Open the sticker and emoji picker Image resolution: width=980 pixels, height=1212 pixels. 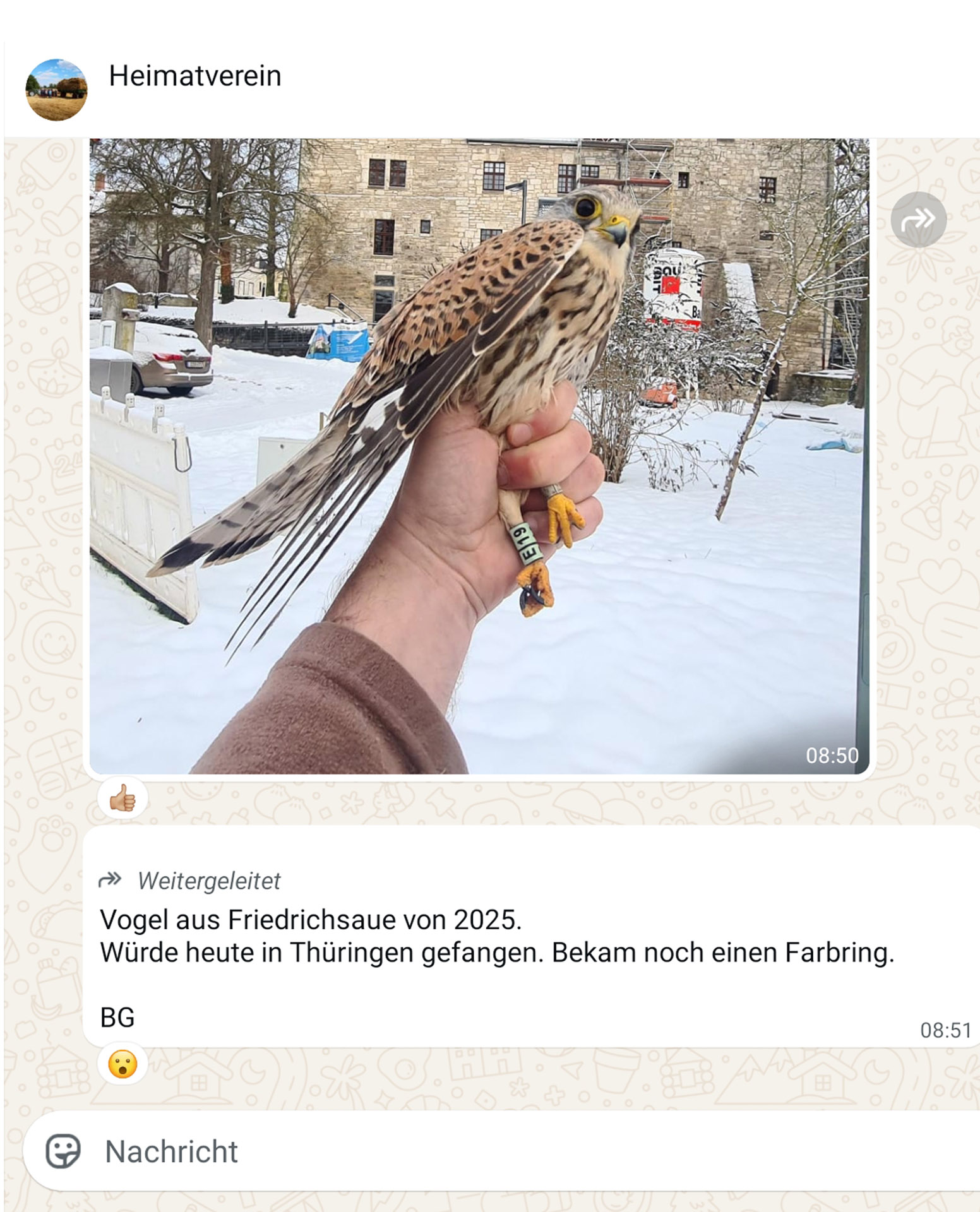[63, 1151]
